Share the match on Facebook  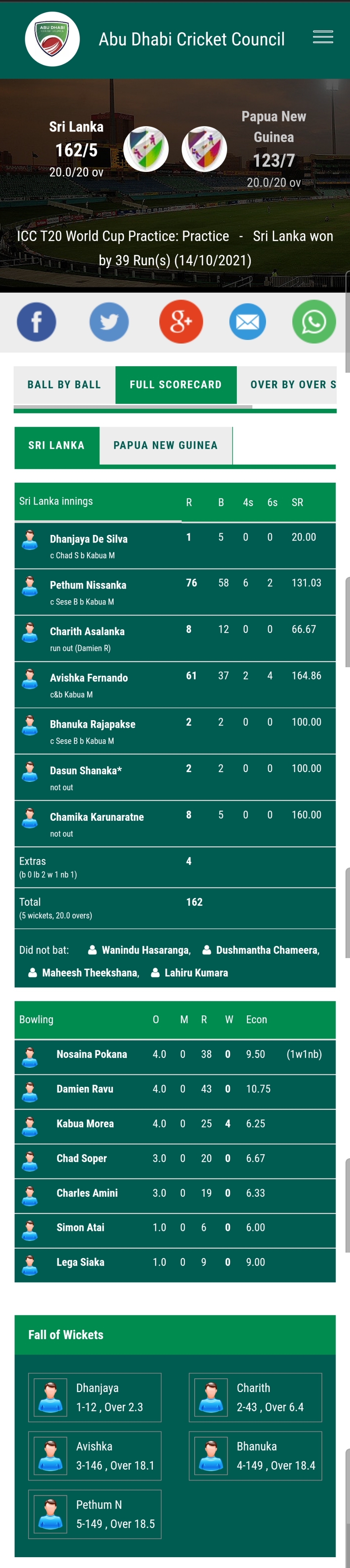point(36,322)
